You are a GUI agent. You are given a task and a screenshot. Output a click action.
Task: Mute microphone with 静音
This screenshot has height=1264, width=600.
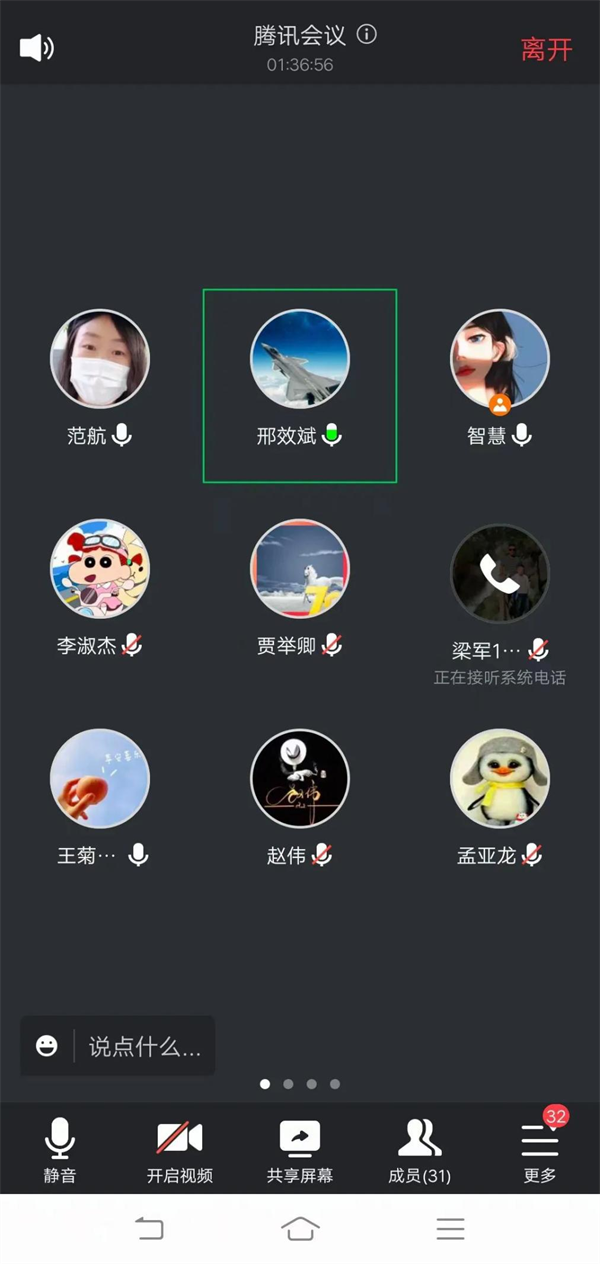pos(60,1150)
